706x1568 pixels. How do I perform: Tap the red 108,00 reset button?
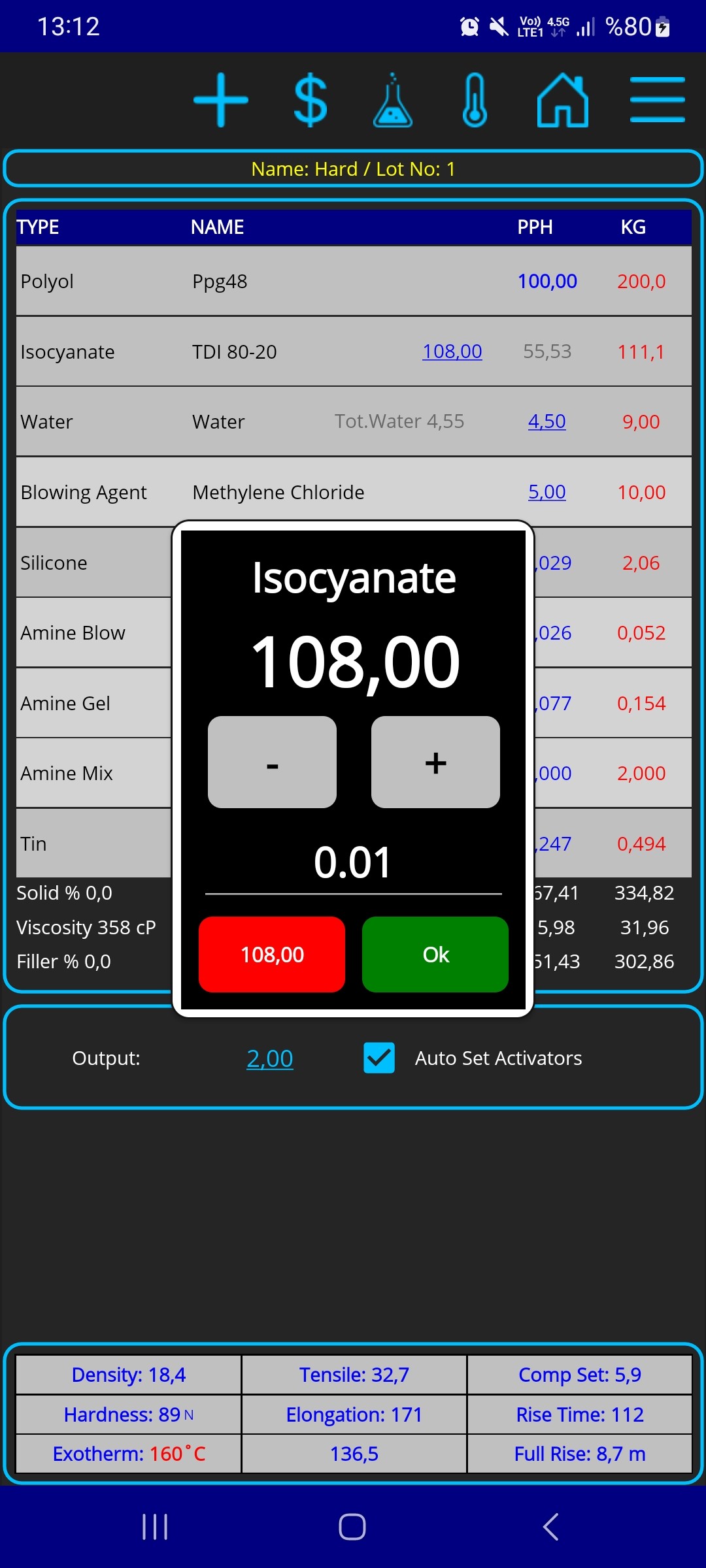click(x=272, y=955)
